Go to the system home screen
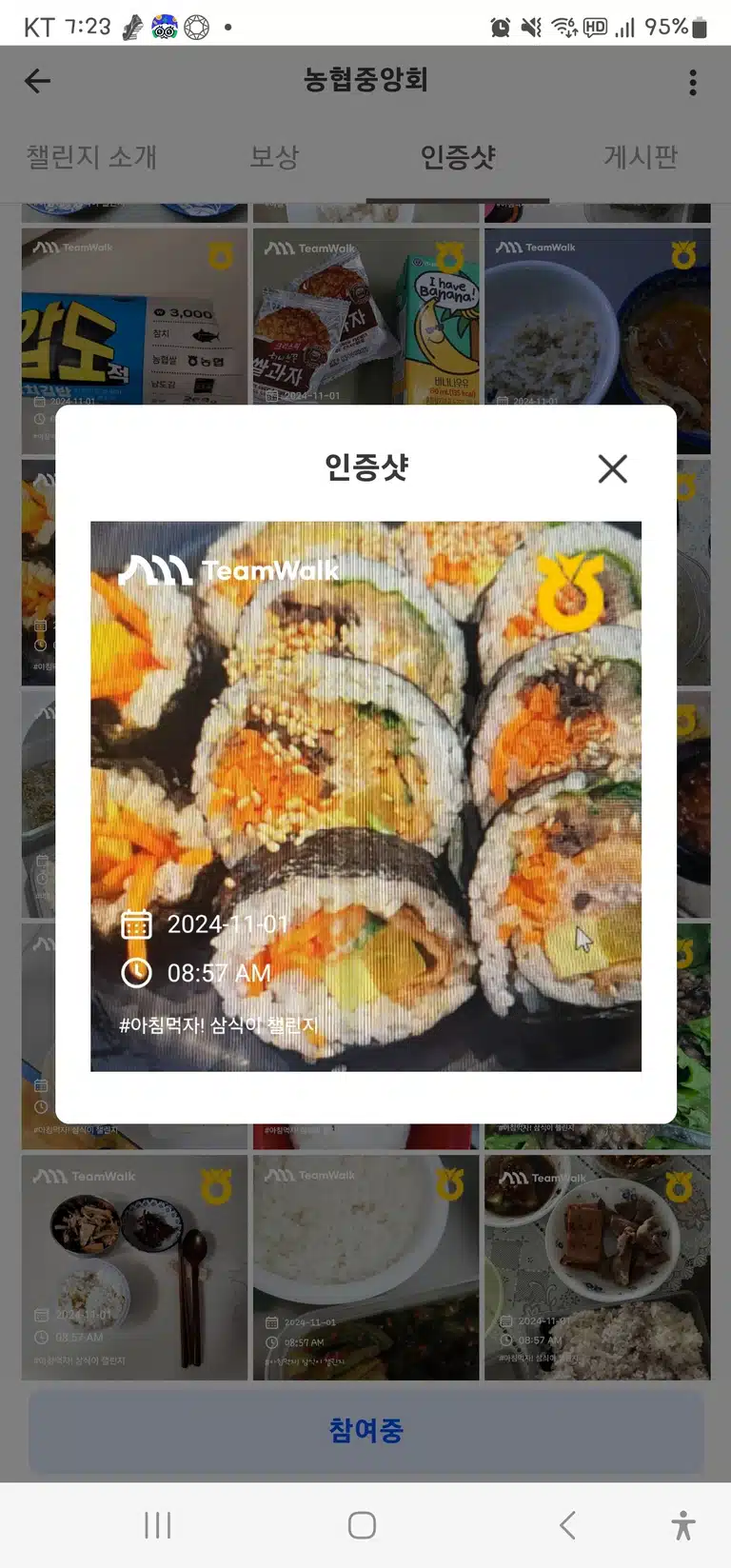The image size is (731, 1568). pyautogui.click(x=362, y=1525)
